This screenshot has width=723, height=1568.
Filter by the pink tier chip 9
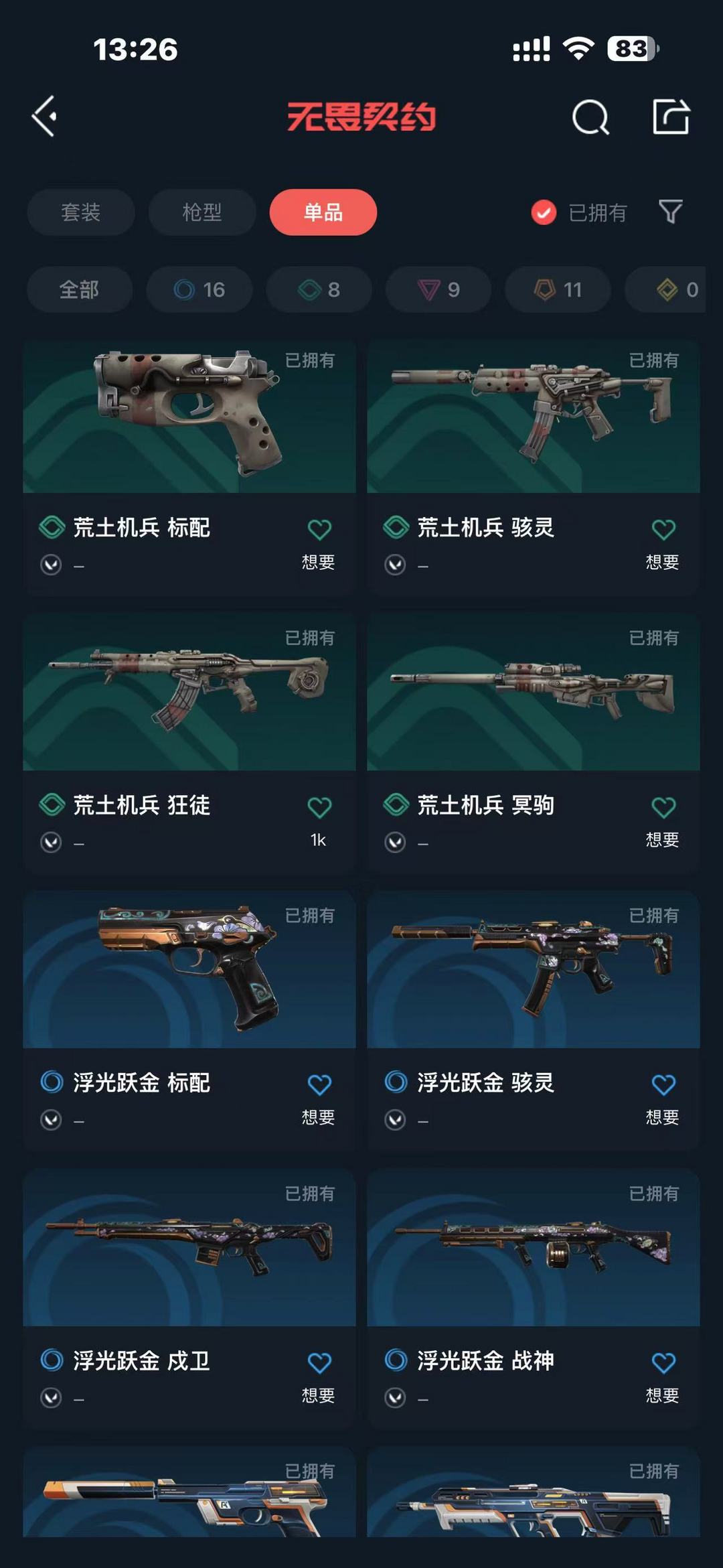(x=438, y=289)
